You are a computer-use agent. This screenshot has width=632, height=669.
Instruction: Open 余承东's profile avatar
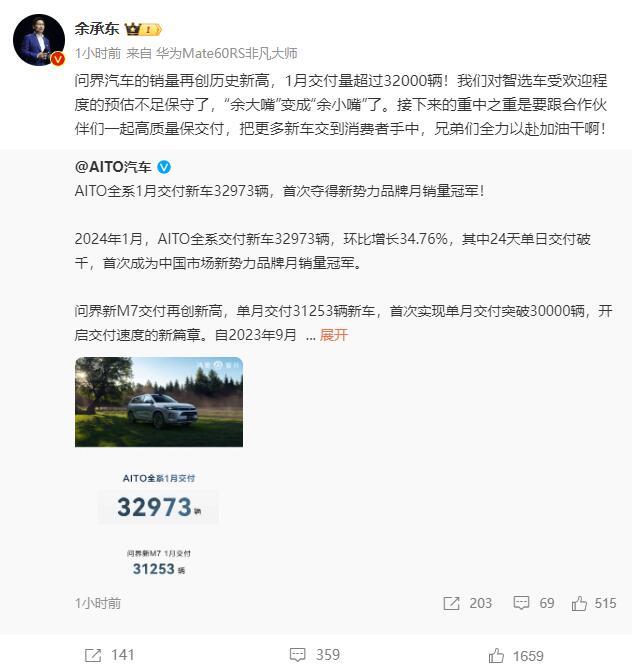tap(39, 41)
